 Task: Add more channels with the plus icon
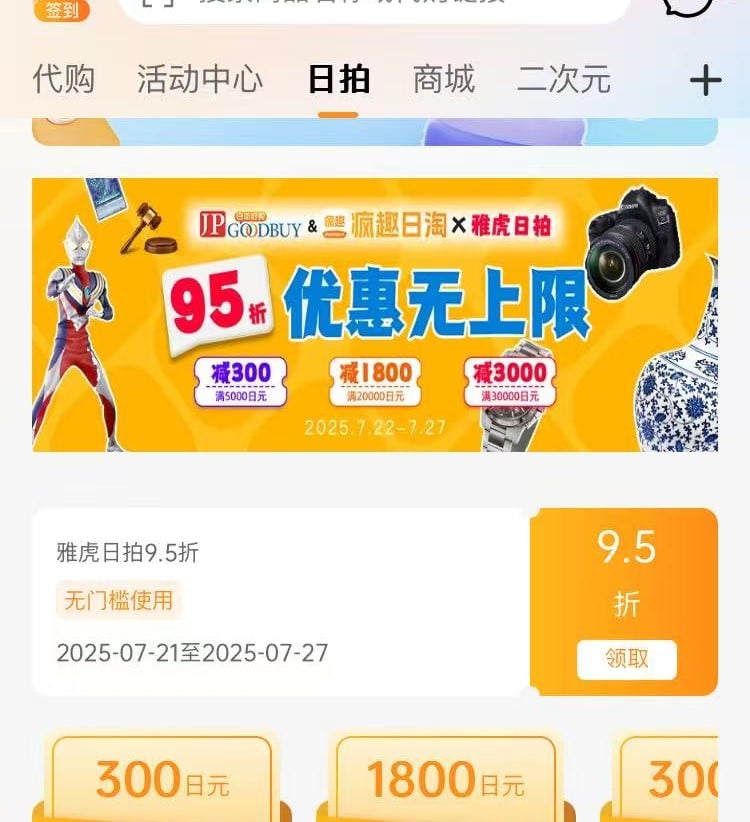click(x=705, y=80)
